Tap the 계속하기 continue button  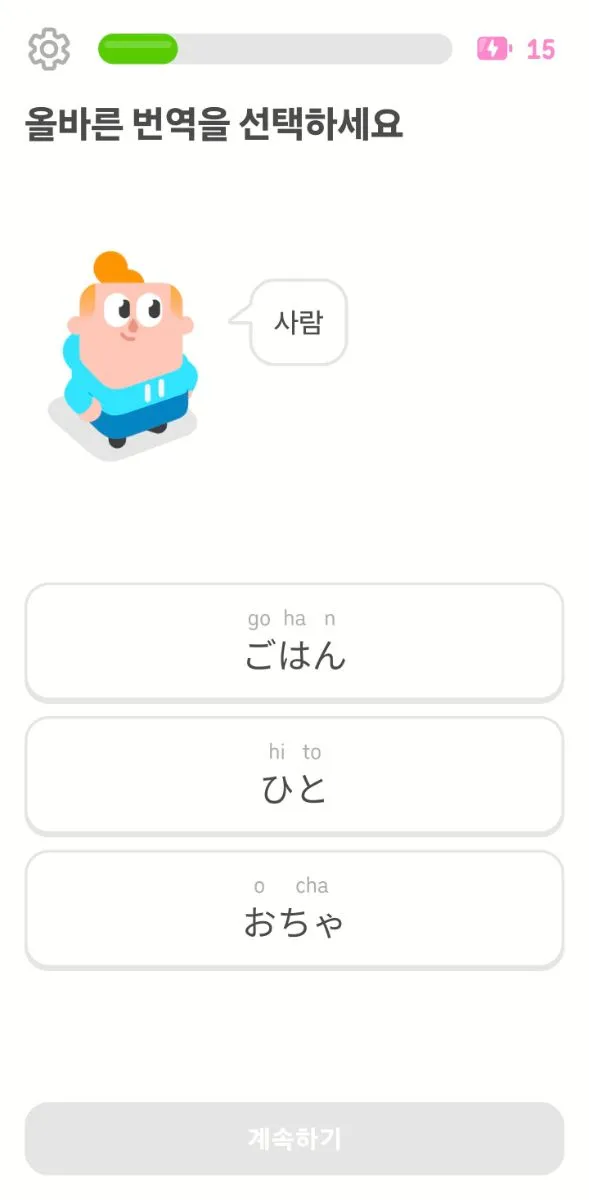coord(294,1138)
